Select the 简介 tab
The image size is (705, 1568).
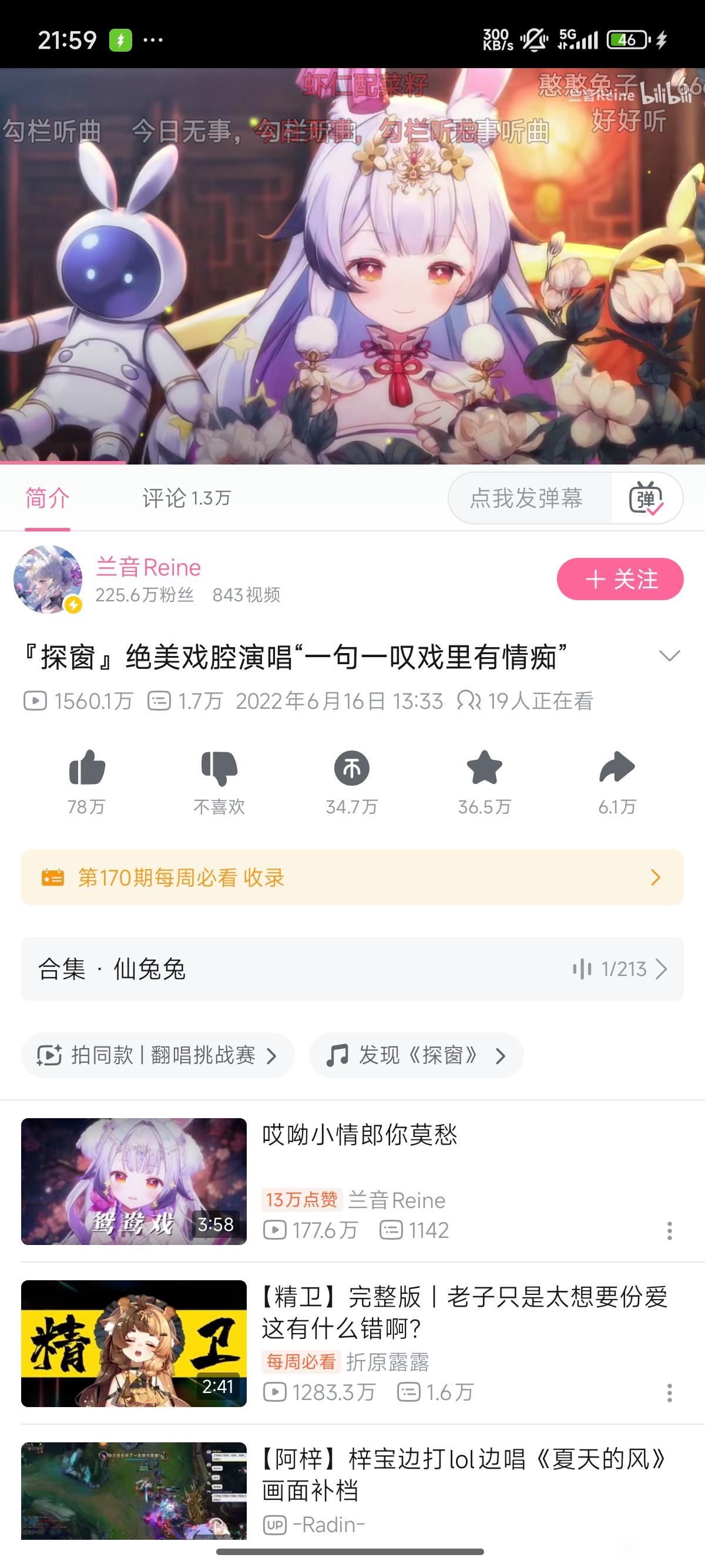[48, 499]
